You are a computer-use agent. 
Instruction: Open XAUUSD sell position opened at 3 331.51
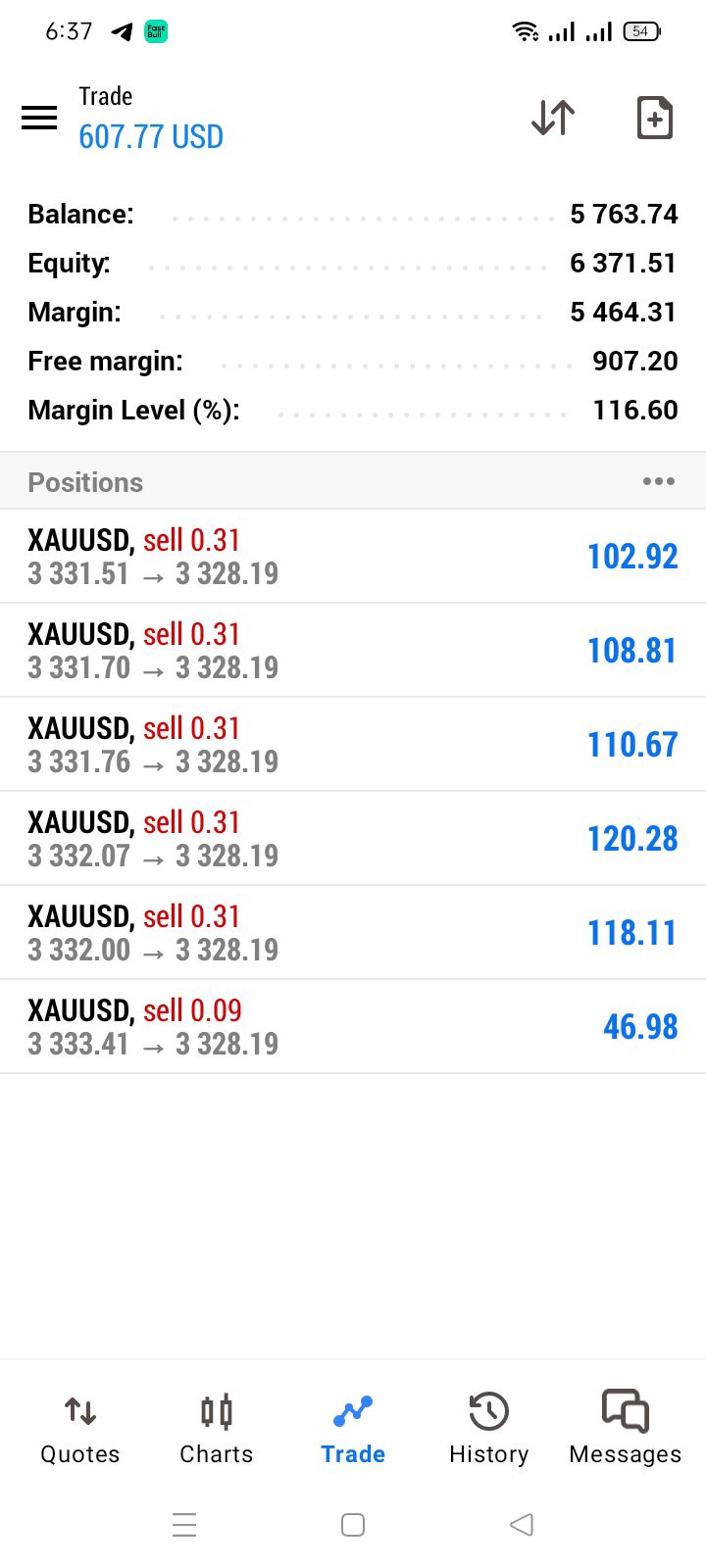tap(353, 556)
